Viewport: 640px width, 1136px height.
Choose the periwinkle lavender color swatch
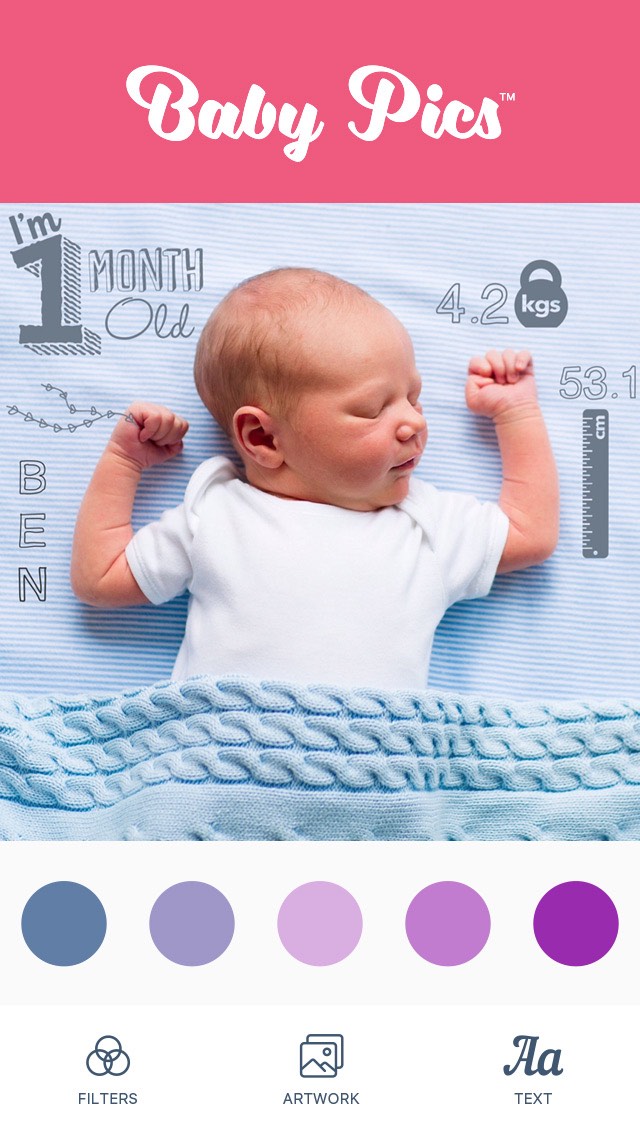pyautogui.click(x=192, y=923)
